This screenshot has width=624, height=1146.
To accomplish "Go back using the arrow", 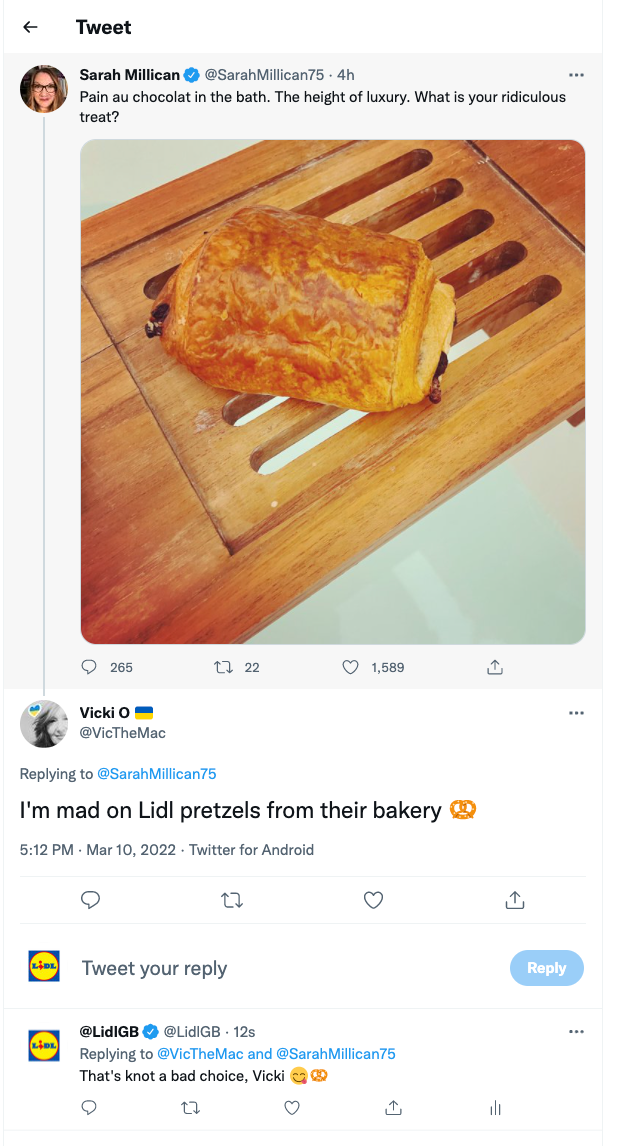I will 30,28.
